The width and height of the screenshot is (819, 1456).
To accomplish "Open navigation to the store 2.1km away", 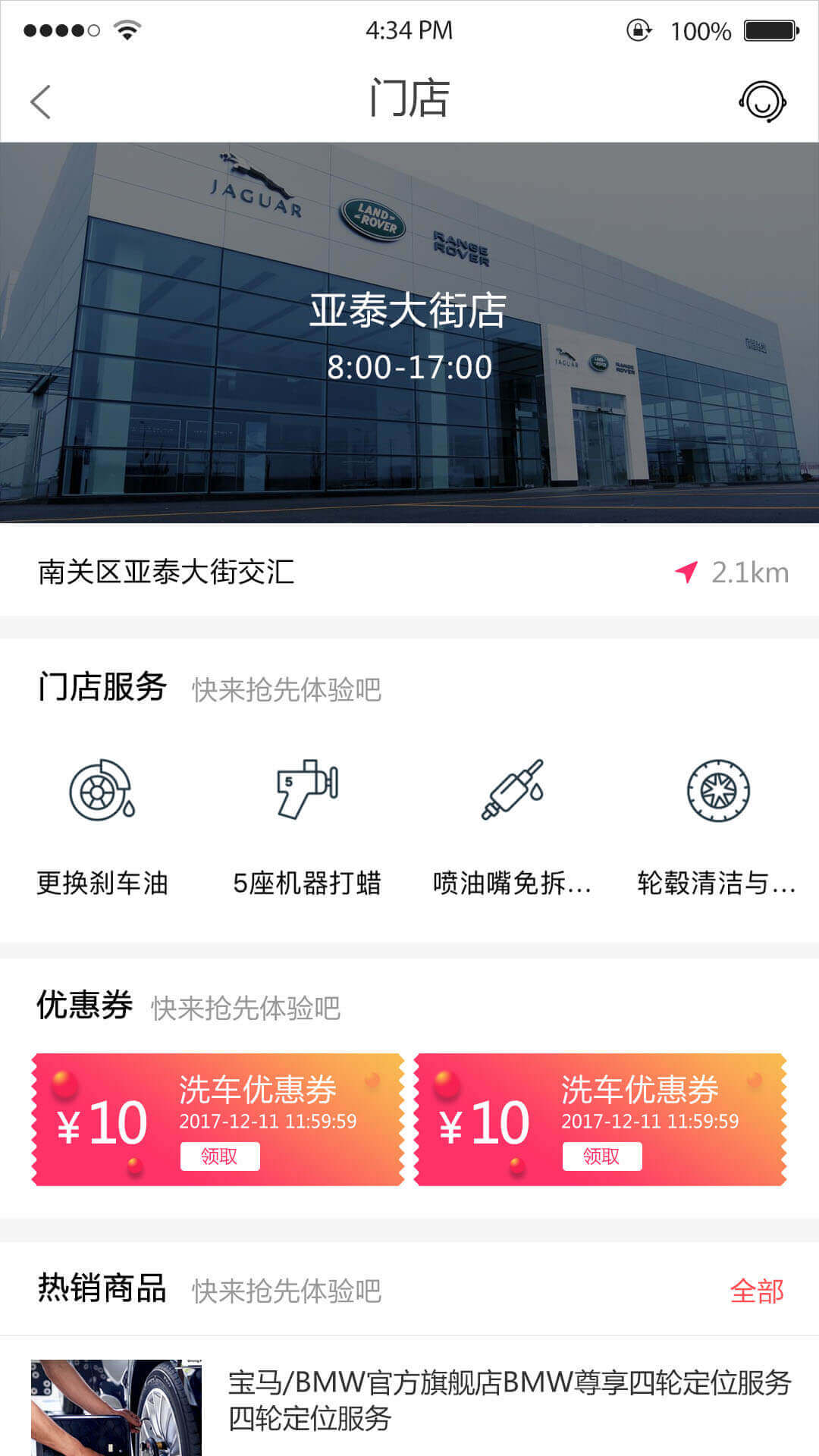I will tap(731, 573).
